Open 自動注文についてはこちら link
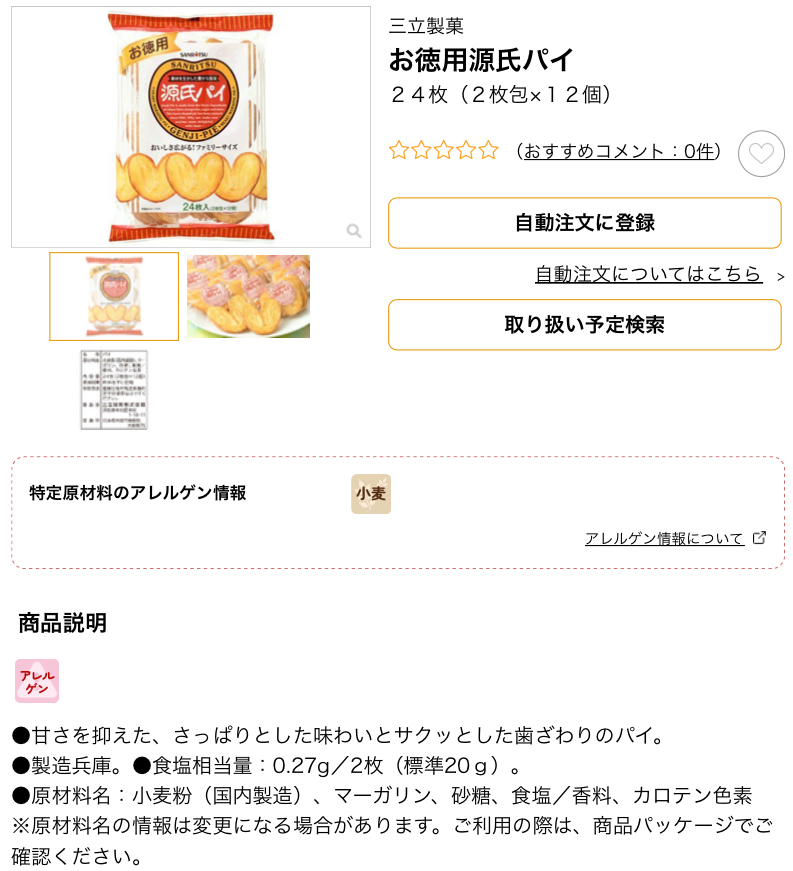This screenshot has height=871, width=793. tap(649, 274)
